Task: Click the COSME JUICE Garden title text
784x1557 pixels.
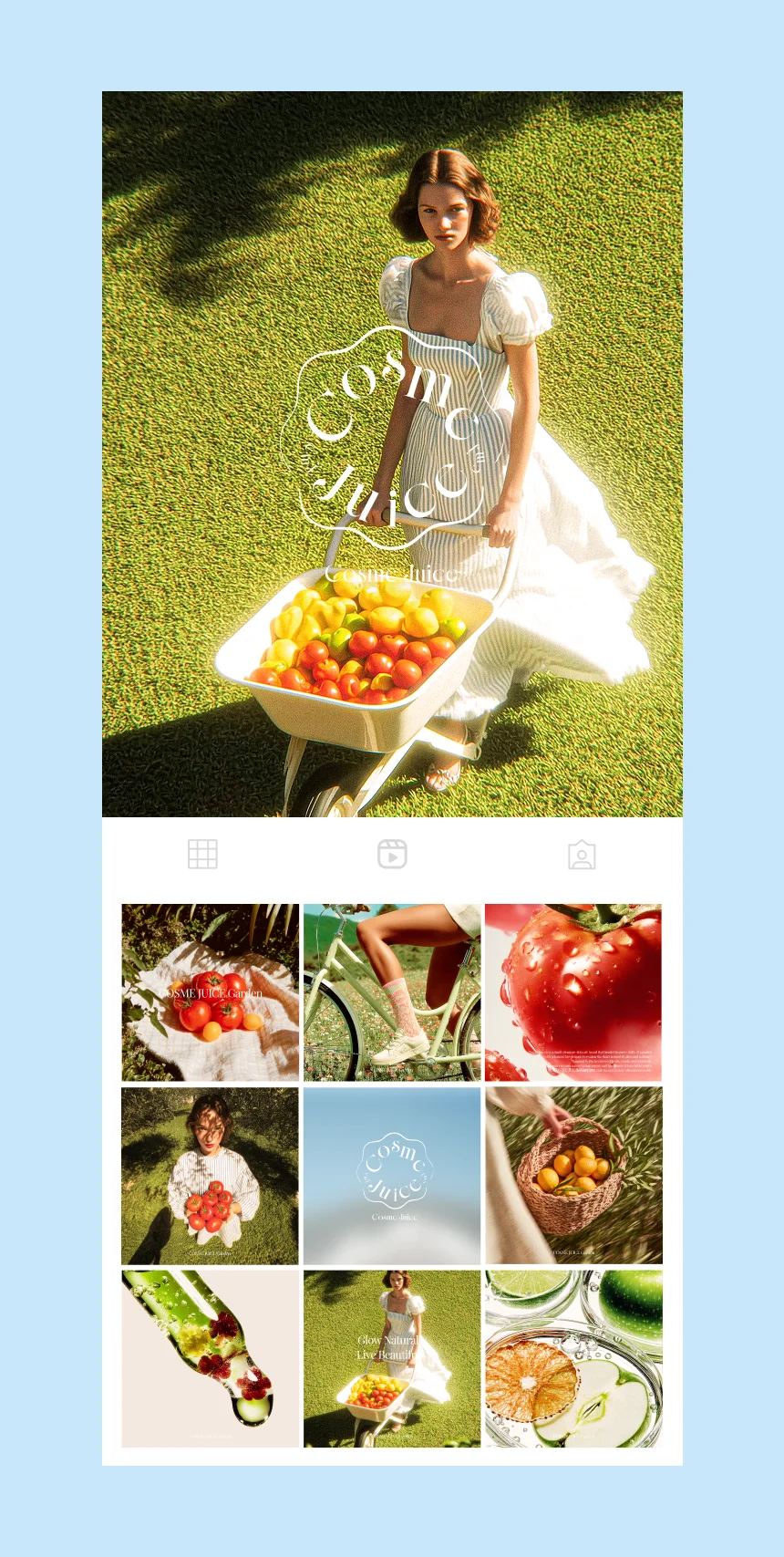Action: pyautogui.click(x=209, y=991)
